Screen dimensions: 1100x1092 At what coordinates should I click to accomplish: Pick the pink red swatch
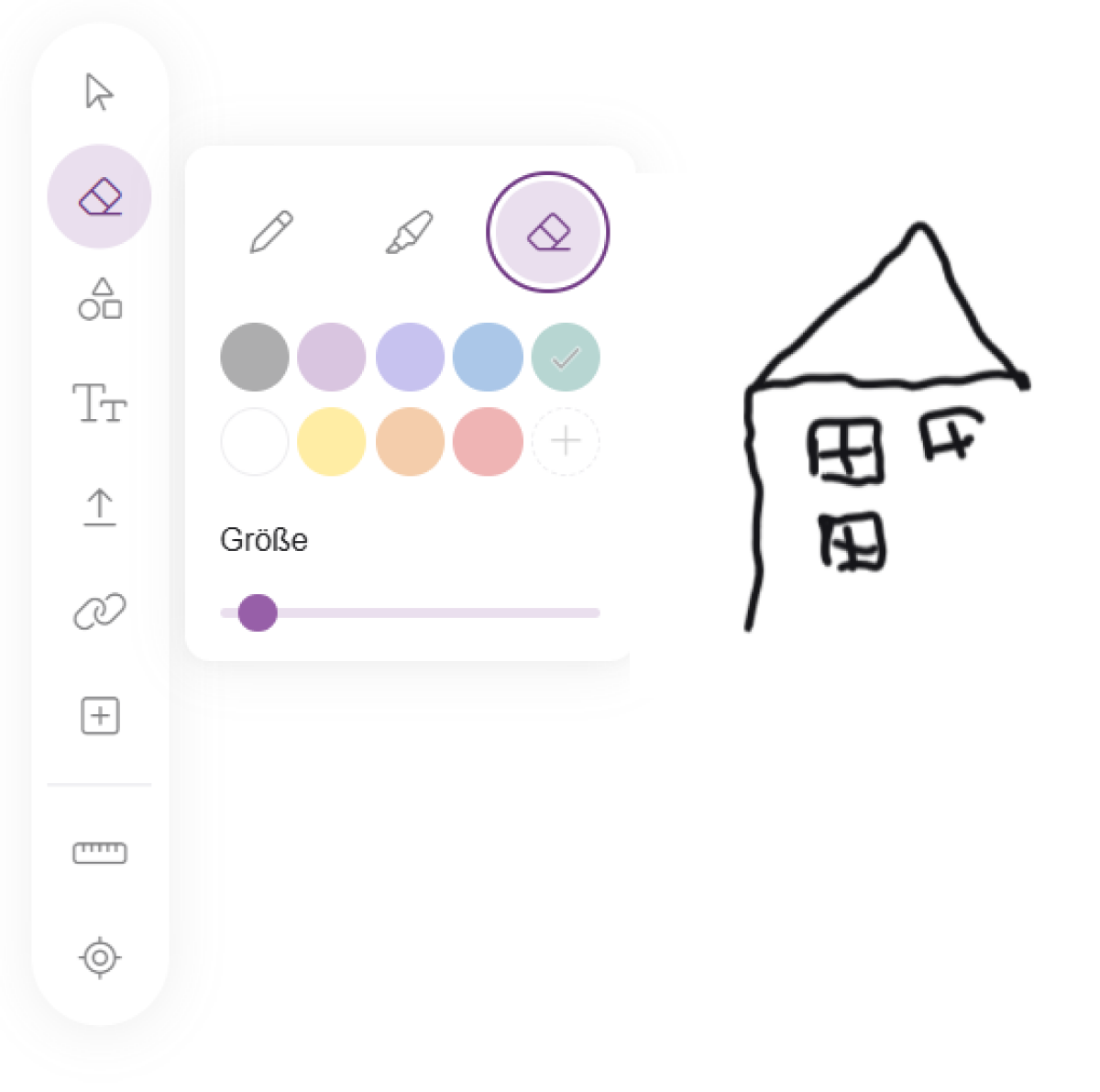pos(488,442)
